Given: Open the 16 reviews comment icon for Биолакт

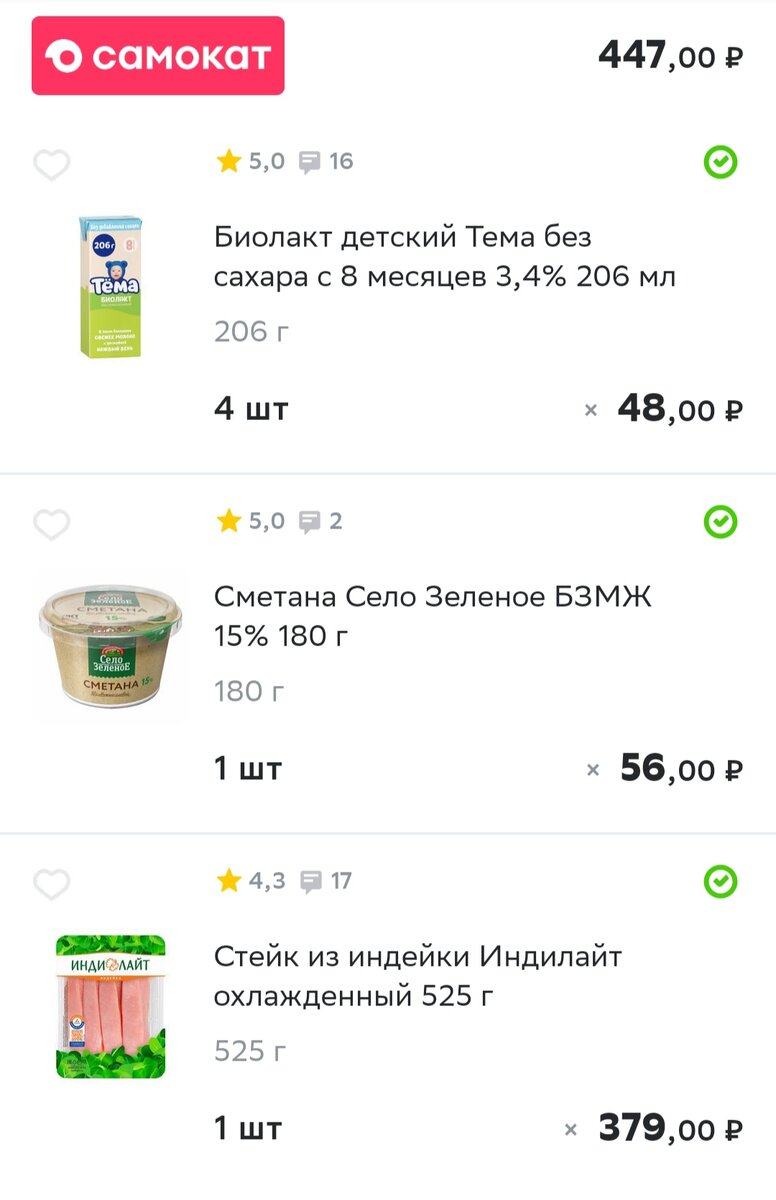Looking at the screenshot, I should (312, 160).
